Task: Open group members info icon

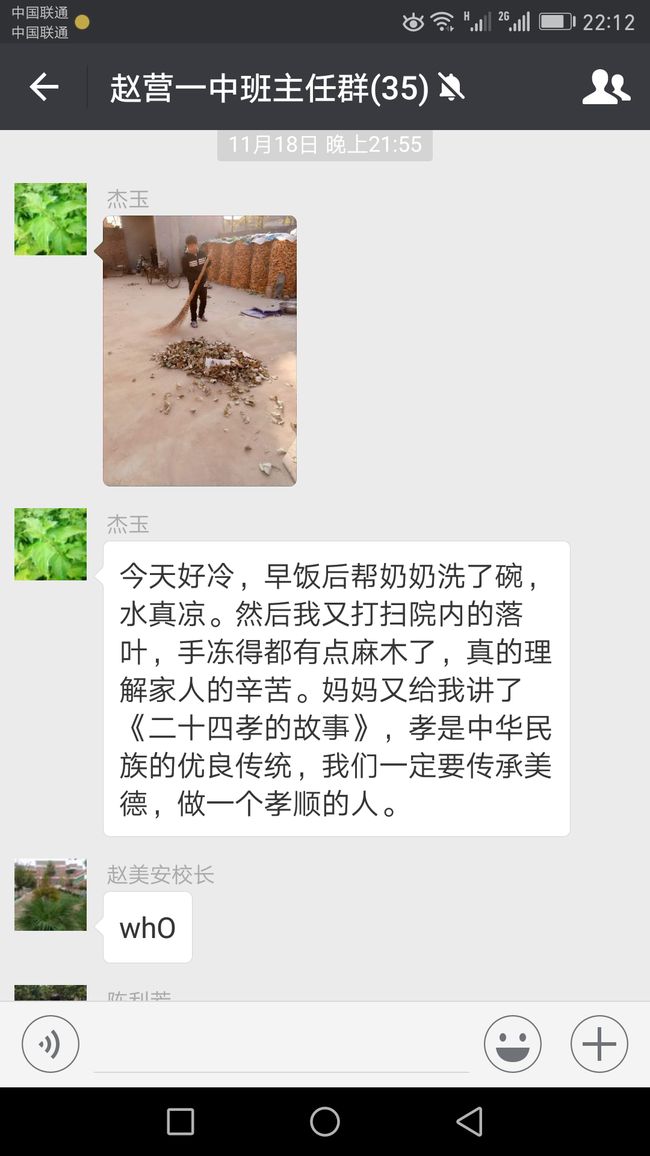Action: point(606,87)
